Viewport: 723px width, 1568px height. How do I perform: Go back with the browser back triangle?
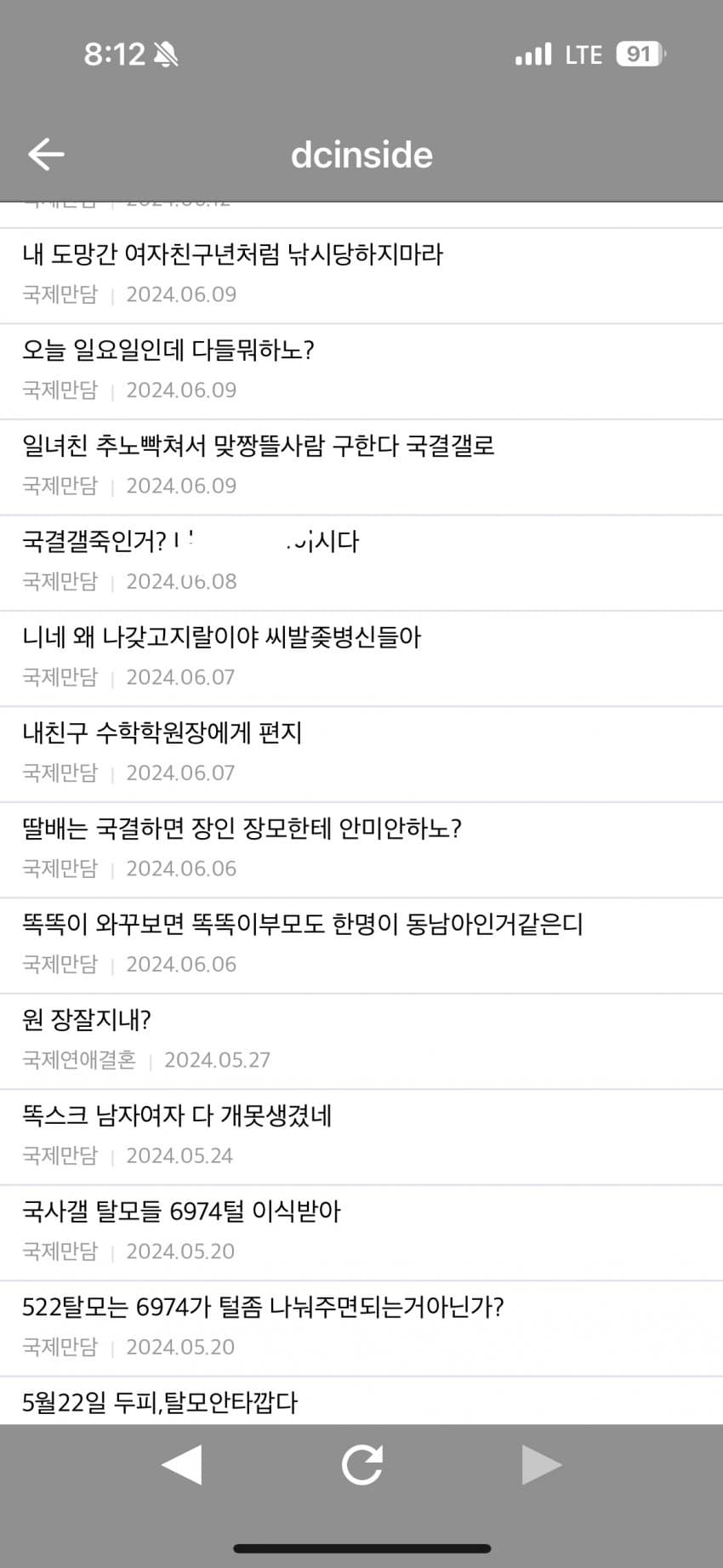click(x=181, y=1464)
